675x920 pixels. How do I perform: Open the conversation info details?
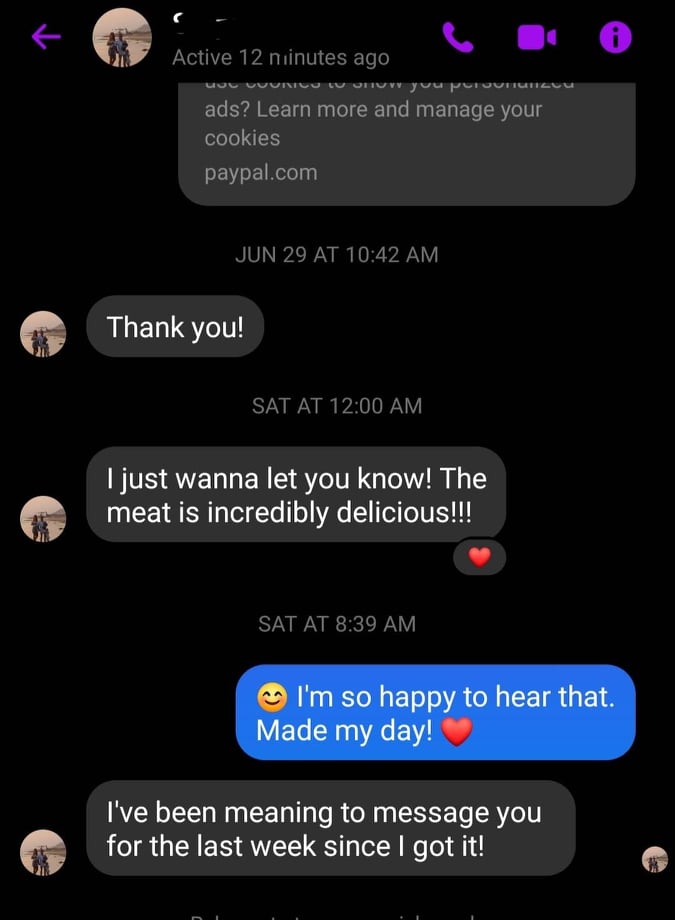coord(615,38)
